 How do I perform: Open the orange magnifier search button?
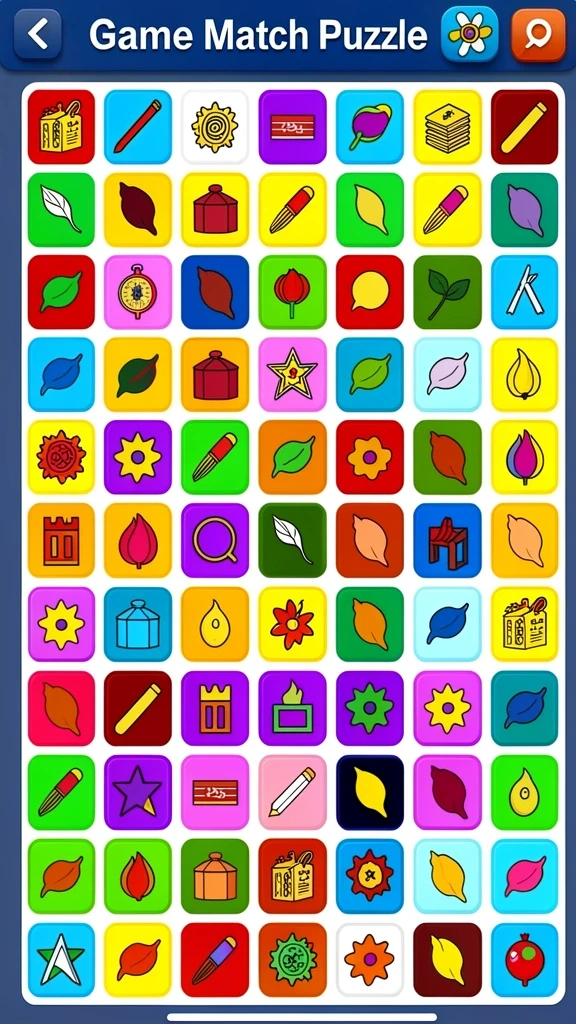tap(539, 34)
